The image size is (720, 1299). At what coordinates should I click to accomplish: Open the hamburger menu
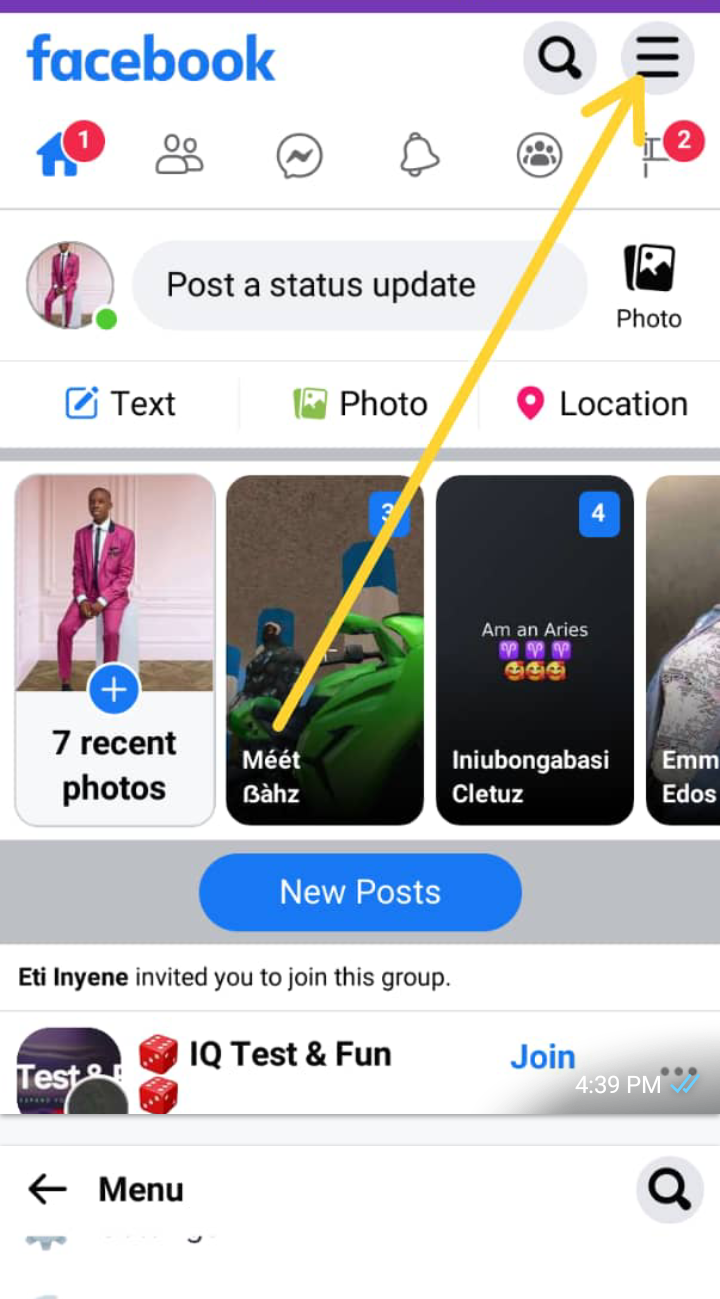[x=657, y=57]
